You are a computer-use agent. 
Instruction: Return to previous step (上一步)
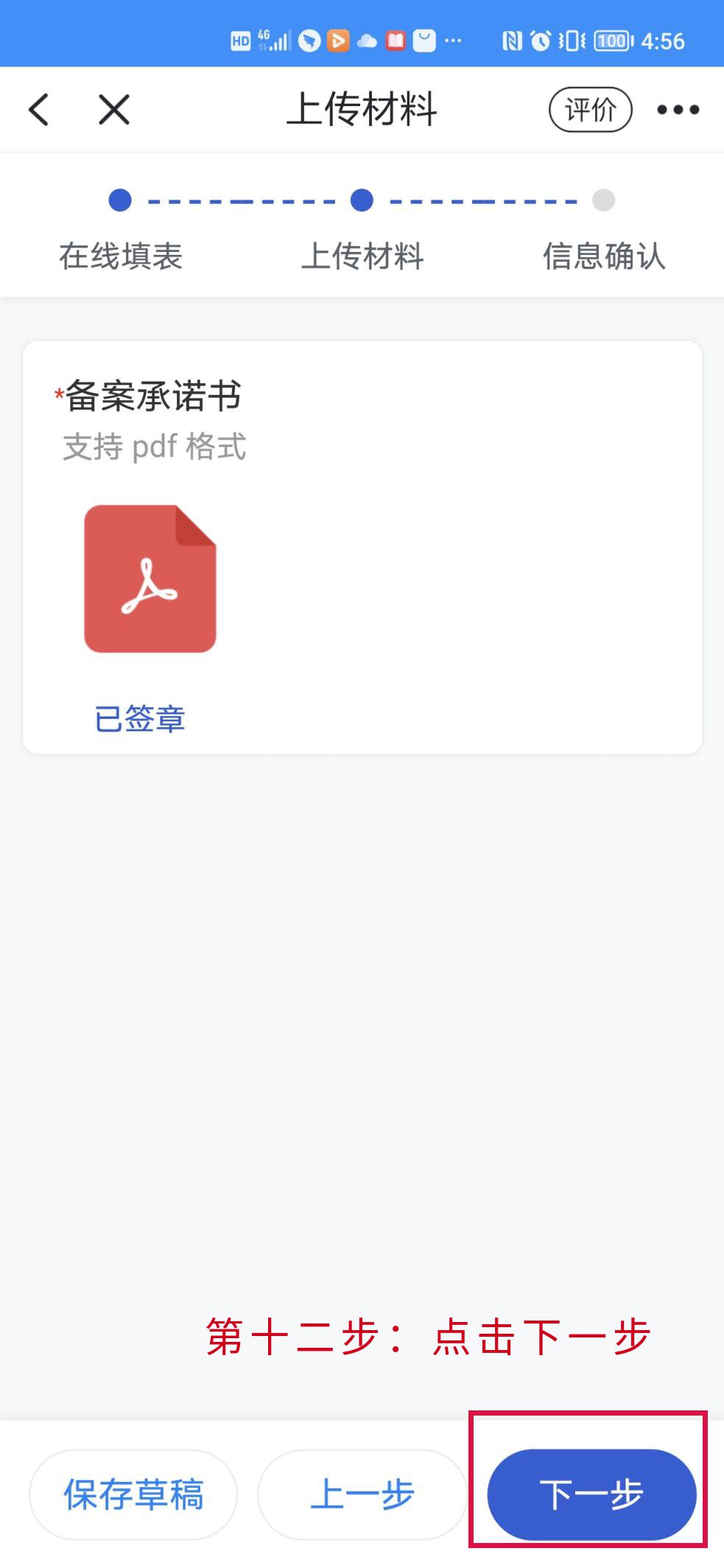coord(362,1494)
